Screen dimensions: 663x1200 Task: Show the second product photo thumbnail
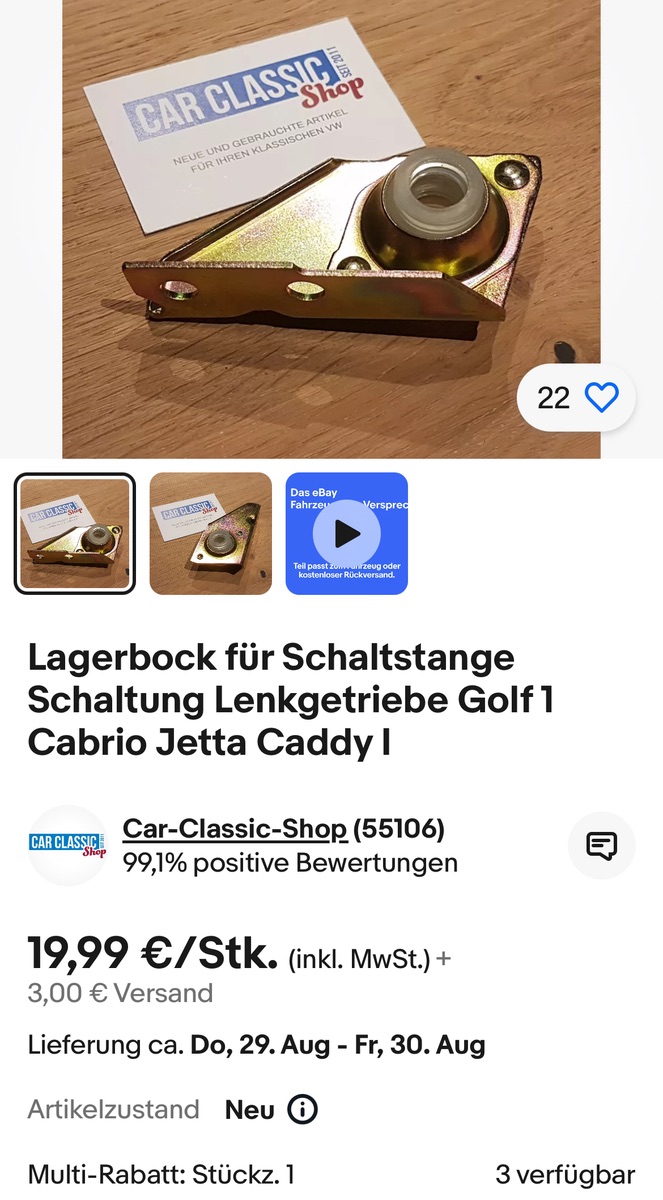210,534
